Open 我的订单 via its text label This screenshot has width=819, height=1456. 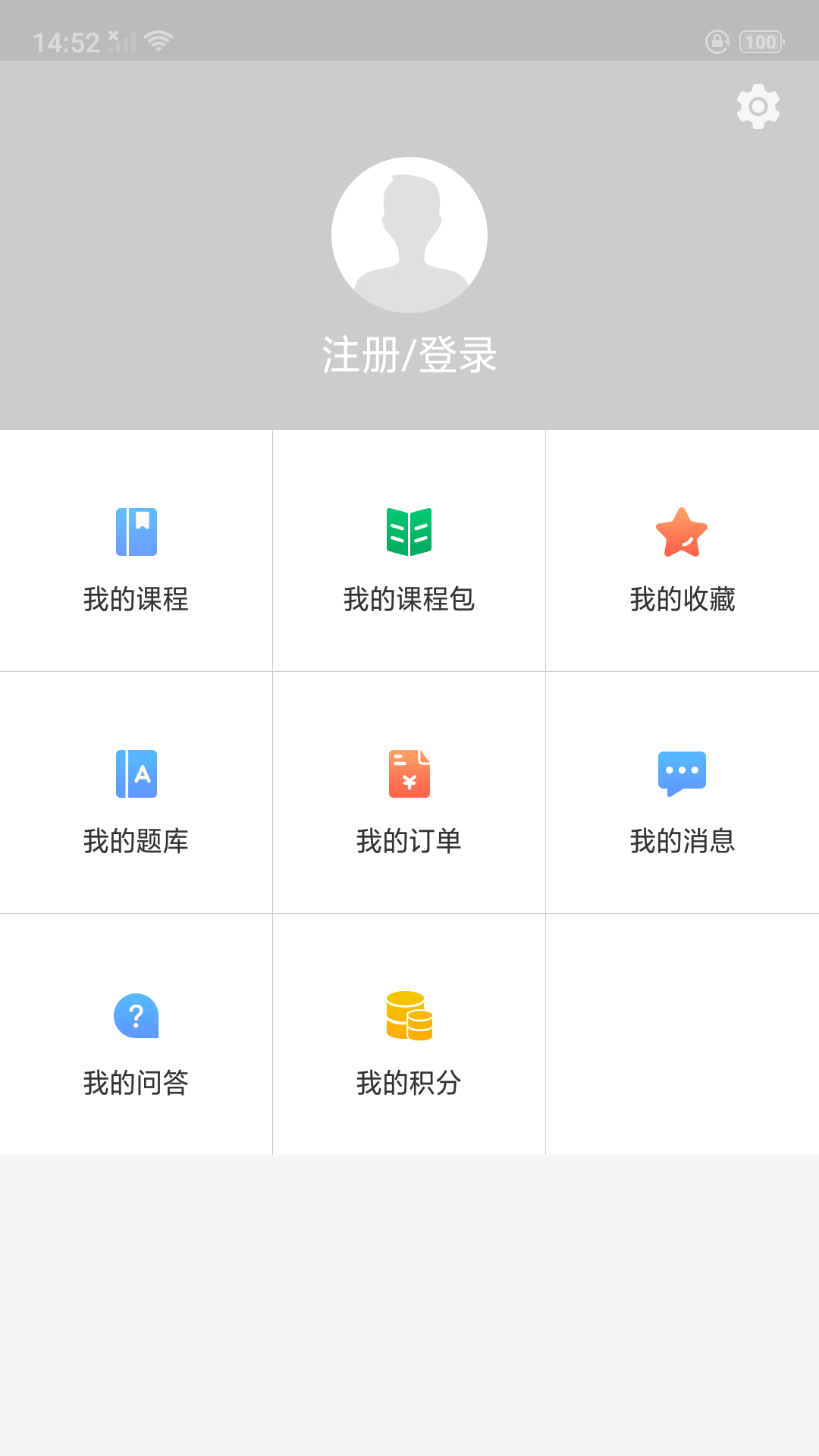click(409, 840)
